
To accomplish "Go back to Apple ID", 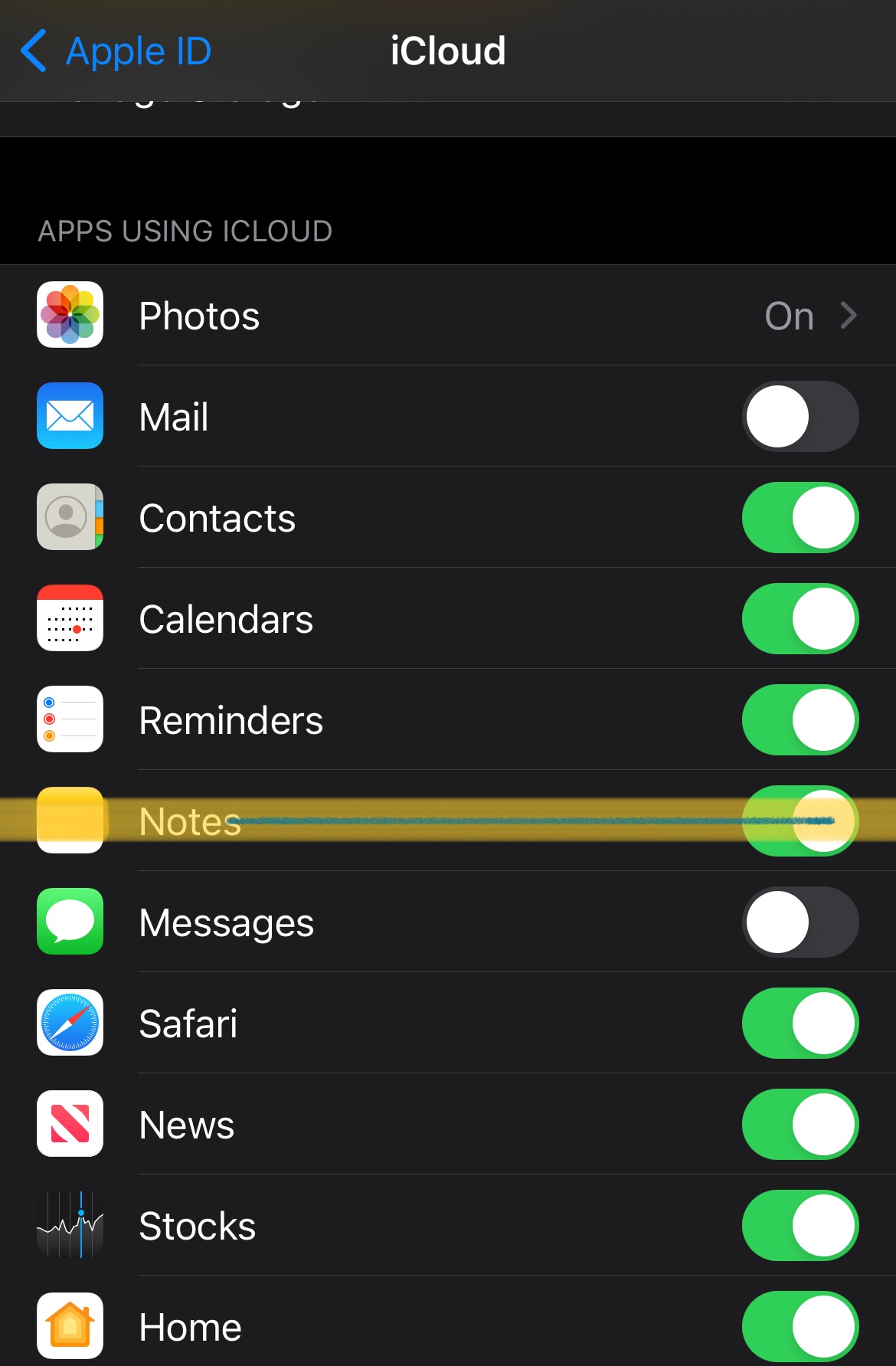I will (116, 51).
